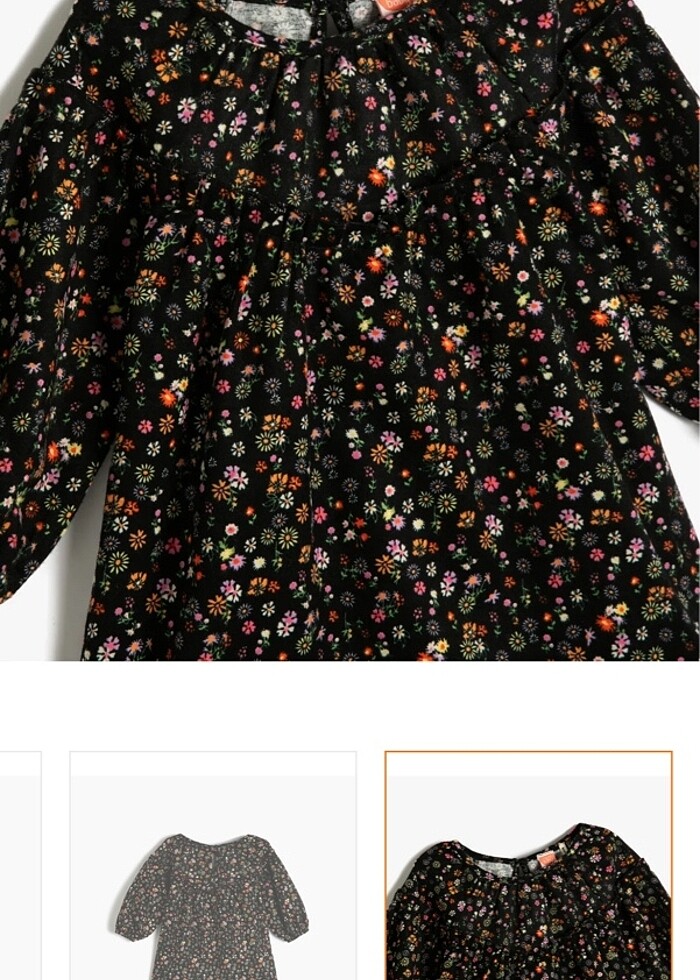
Task: Open the large floral dress photo
Action: [350, 330]
